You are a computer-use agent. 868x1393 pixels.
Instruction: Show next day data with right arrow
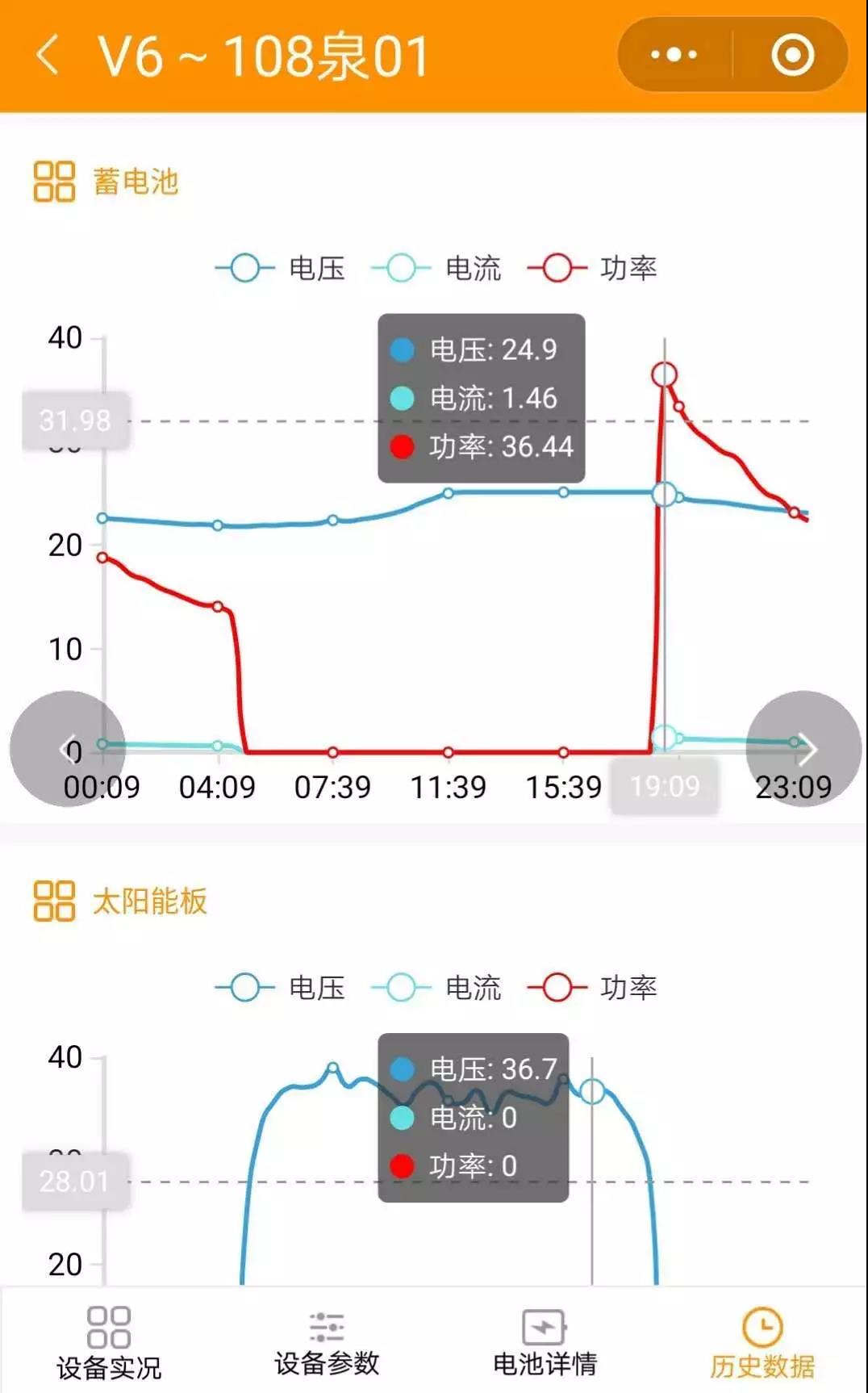pyautogui.click(x=803, y=749)
